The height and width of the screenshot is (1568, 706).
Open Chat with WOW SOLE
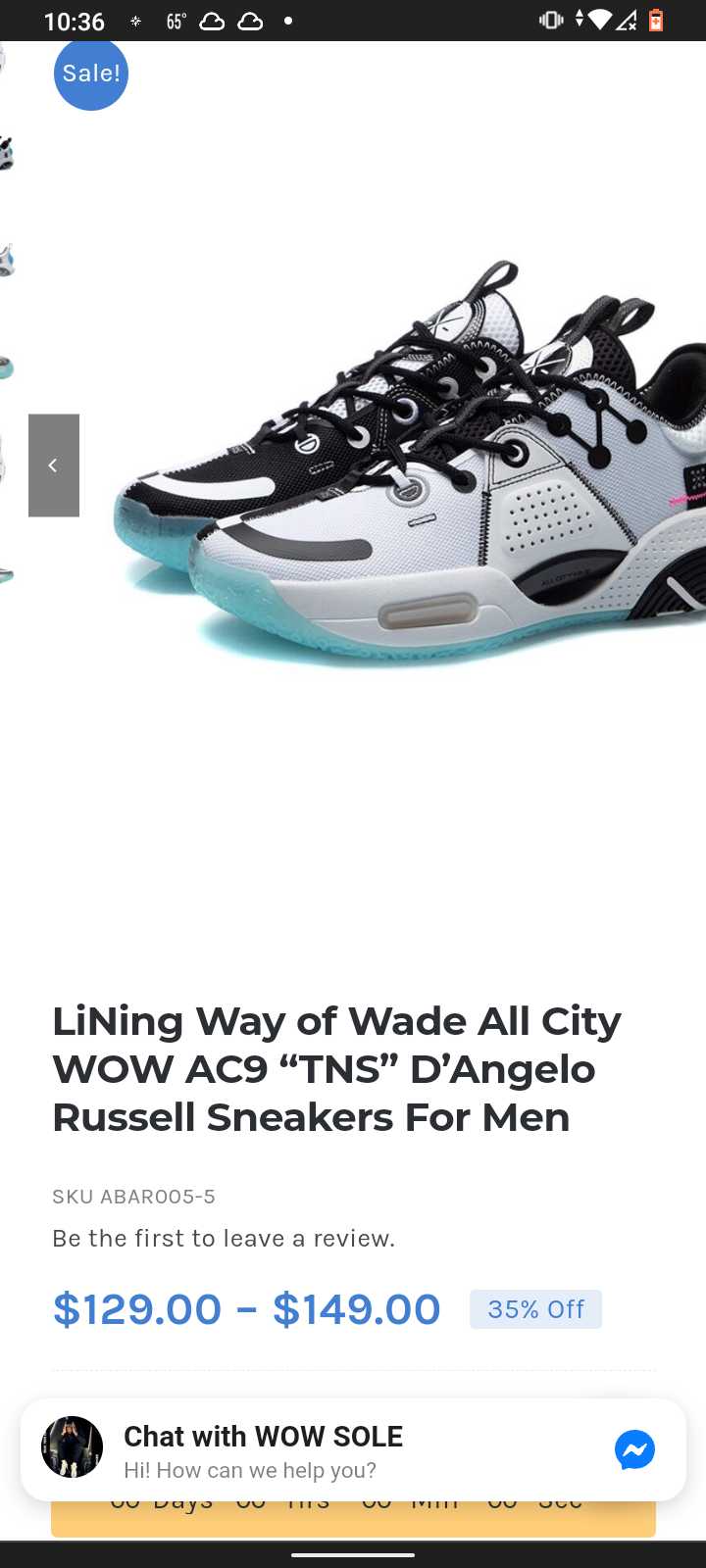[263, 1437]
